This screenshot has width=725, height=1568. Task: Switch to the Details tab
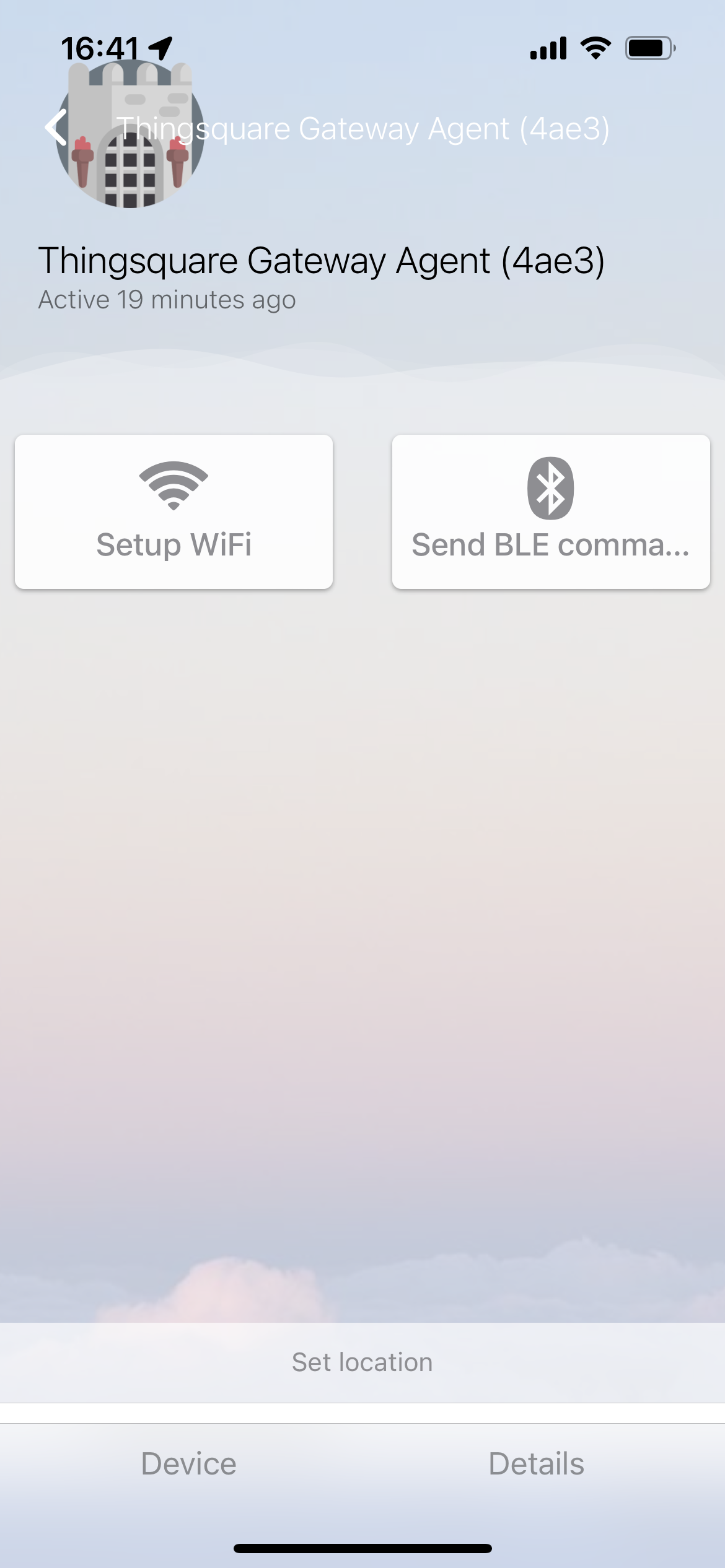coord(537,1464)
